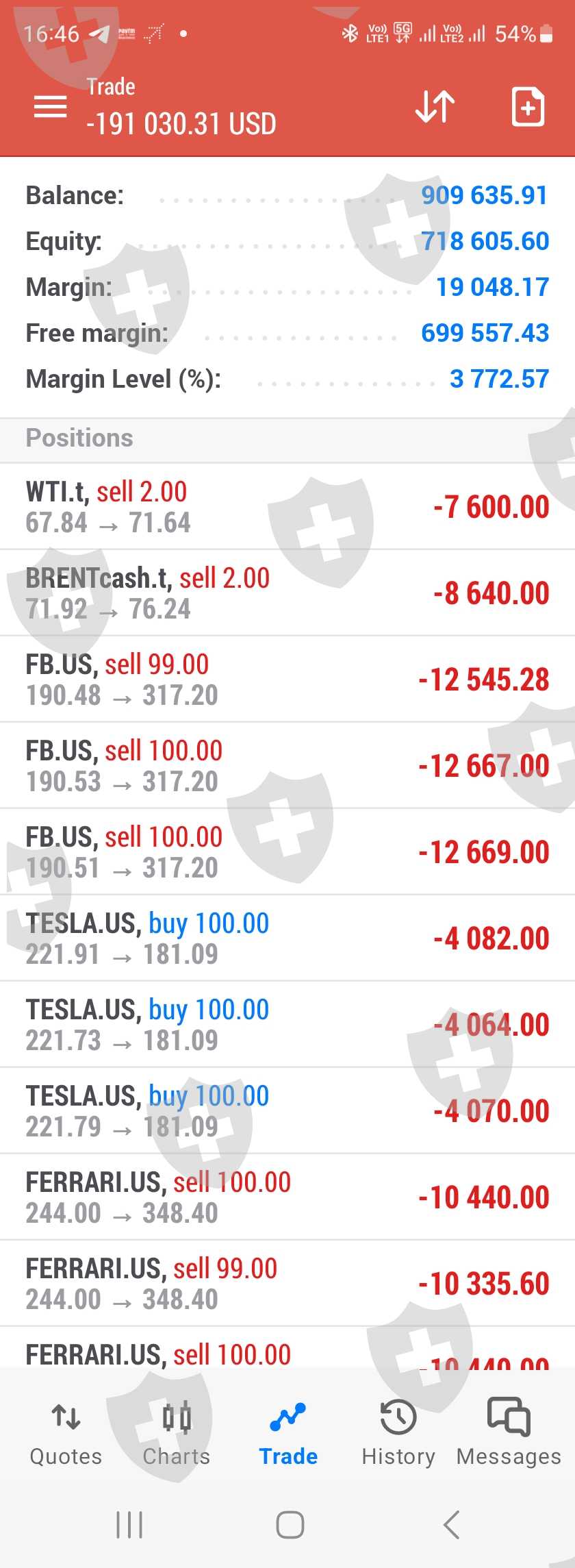The image size is (575, 1568).
Task: Open FB.US position opened at 190.53
Action: click(287, 766)
